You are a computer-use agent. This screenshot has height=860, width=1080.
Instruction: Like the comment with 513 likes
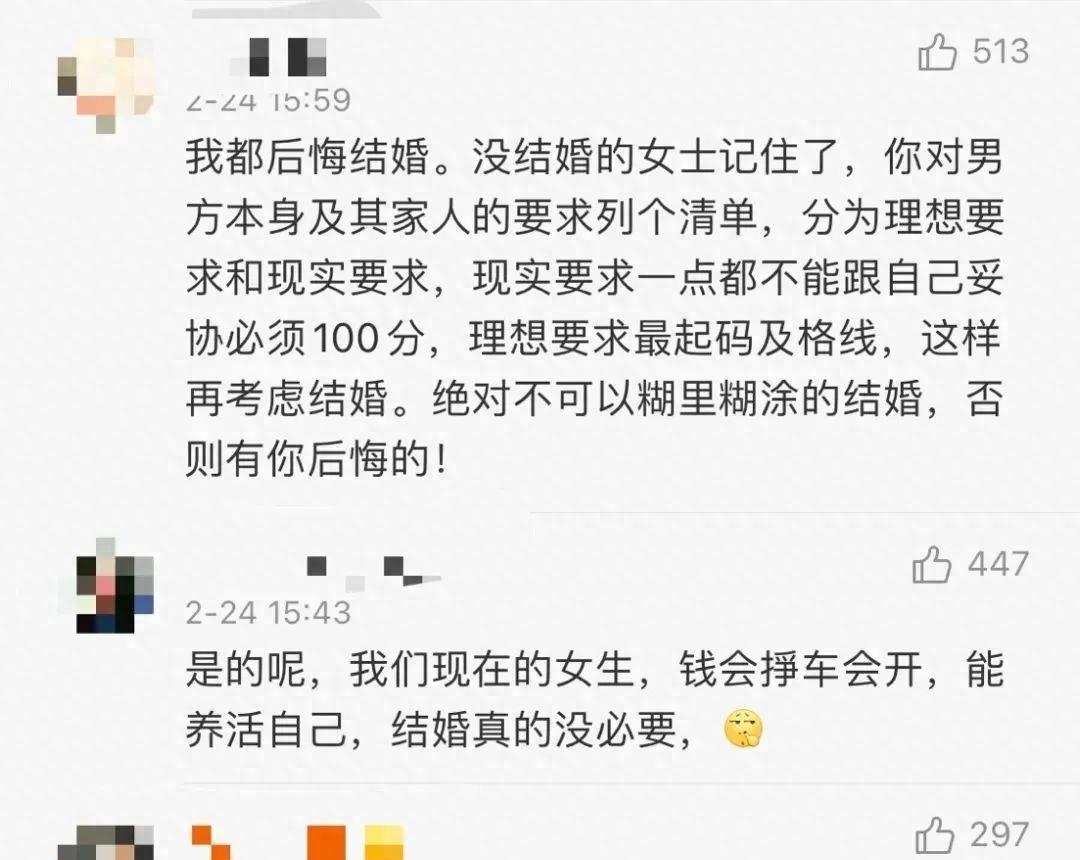coord(938,52)
